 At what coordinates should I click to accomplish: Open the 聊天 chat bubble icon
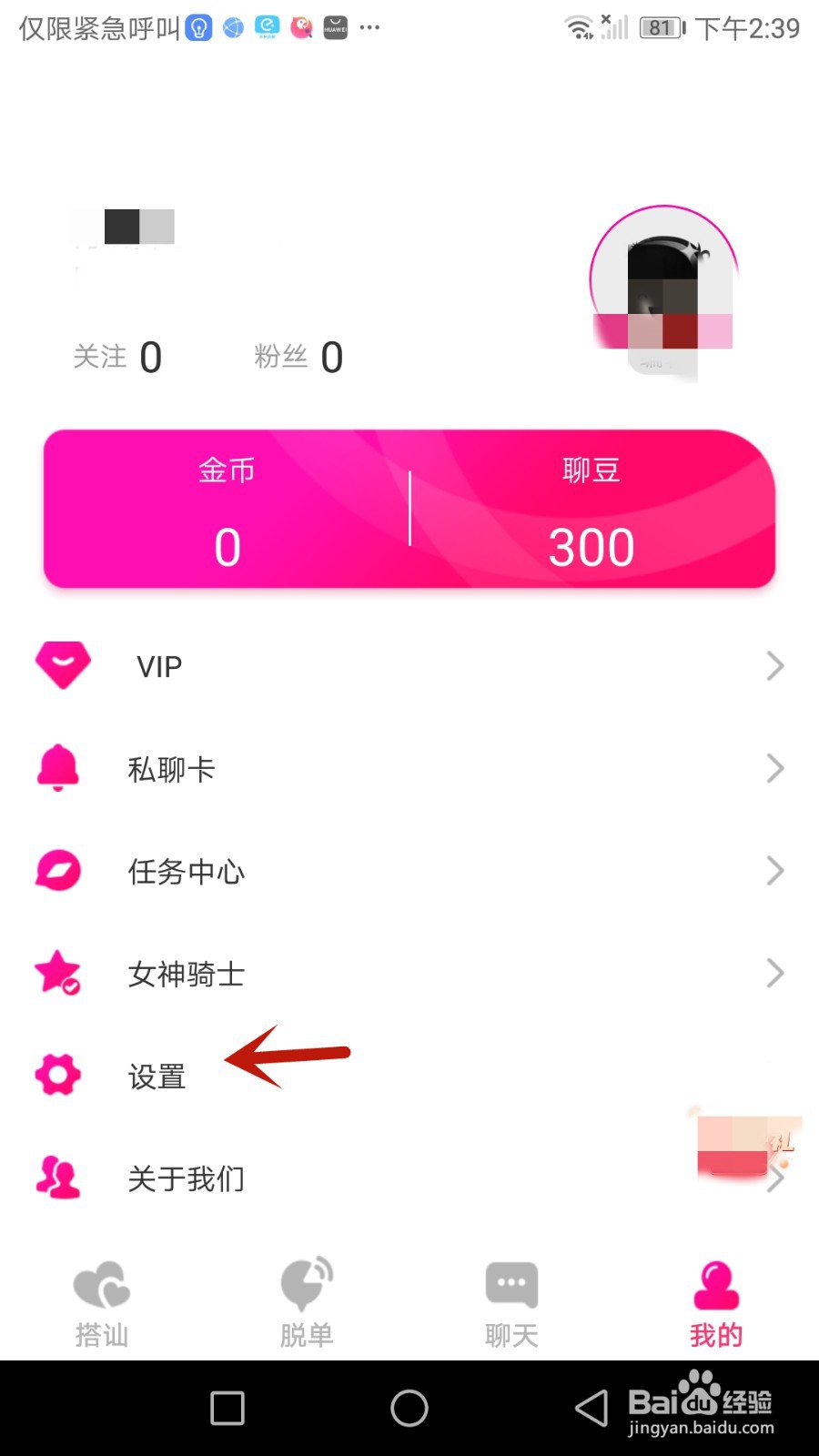511,1283
